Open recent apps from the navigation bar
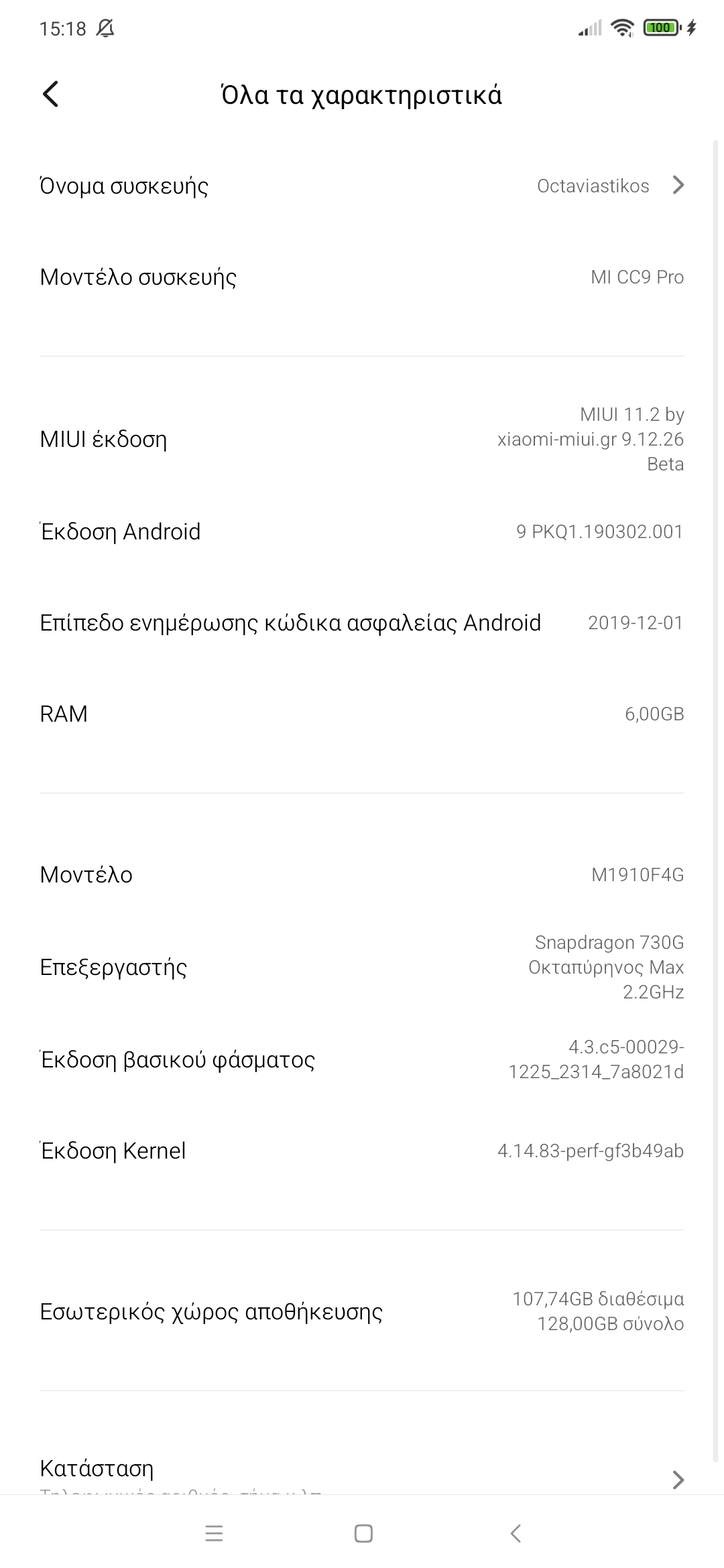 click(x=214, y=1533)
